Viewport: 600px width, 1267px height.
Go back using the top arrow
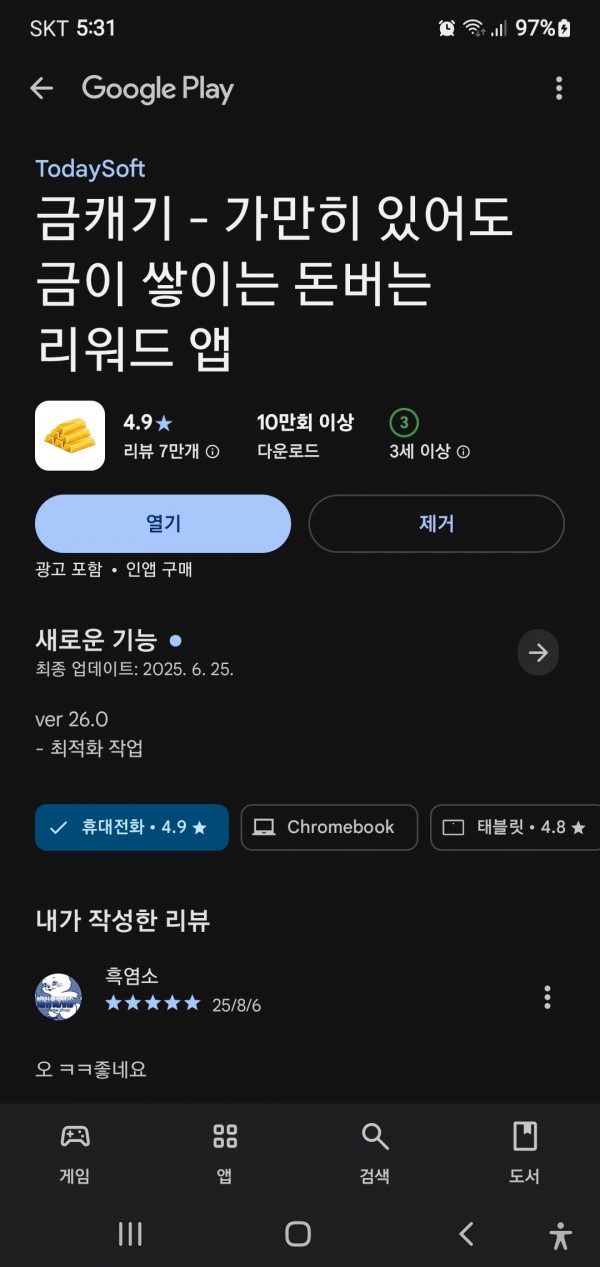[x=41, y=89]
